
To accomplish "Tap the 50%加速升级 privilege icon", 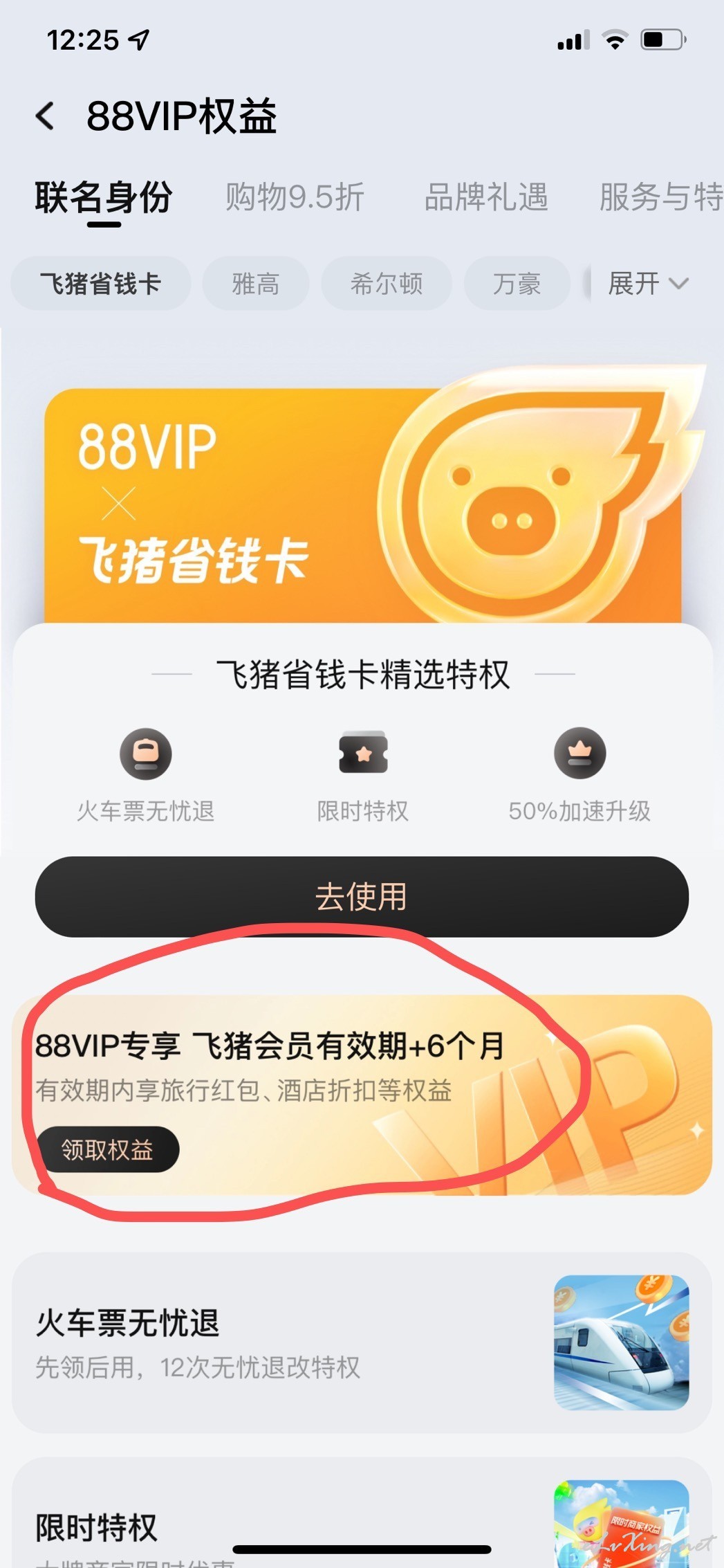I will [x=579, y=753].
